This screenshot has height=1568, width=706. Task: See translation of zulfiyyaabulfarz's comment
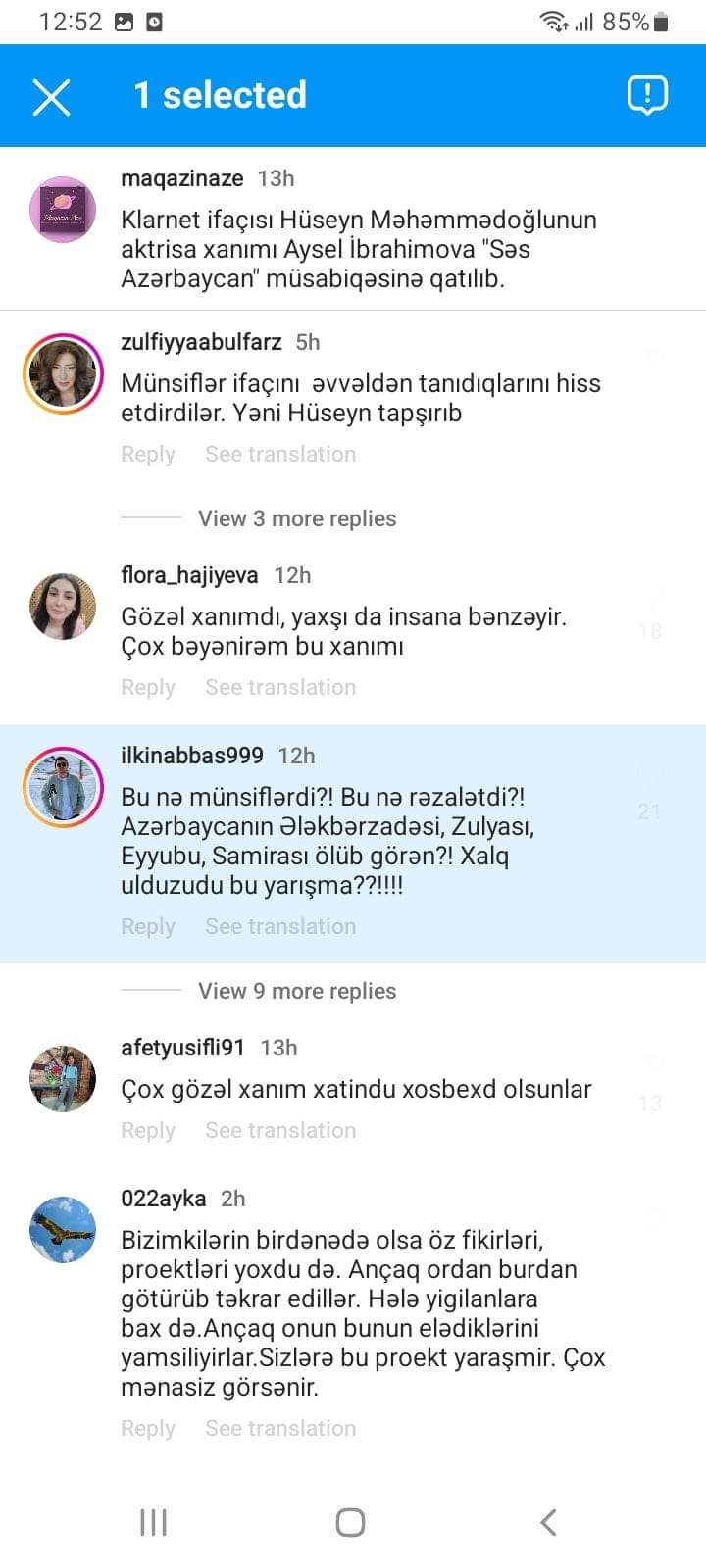click(x=280, y=454)
